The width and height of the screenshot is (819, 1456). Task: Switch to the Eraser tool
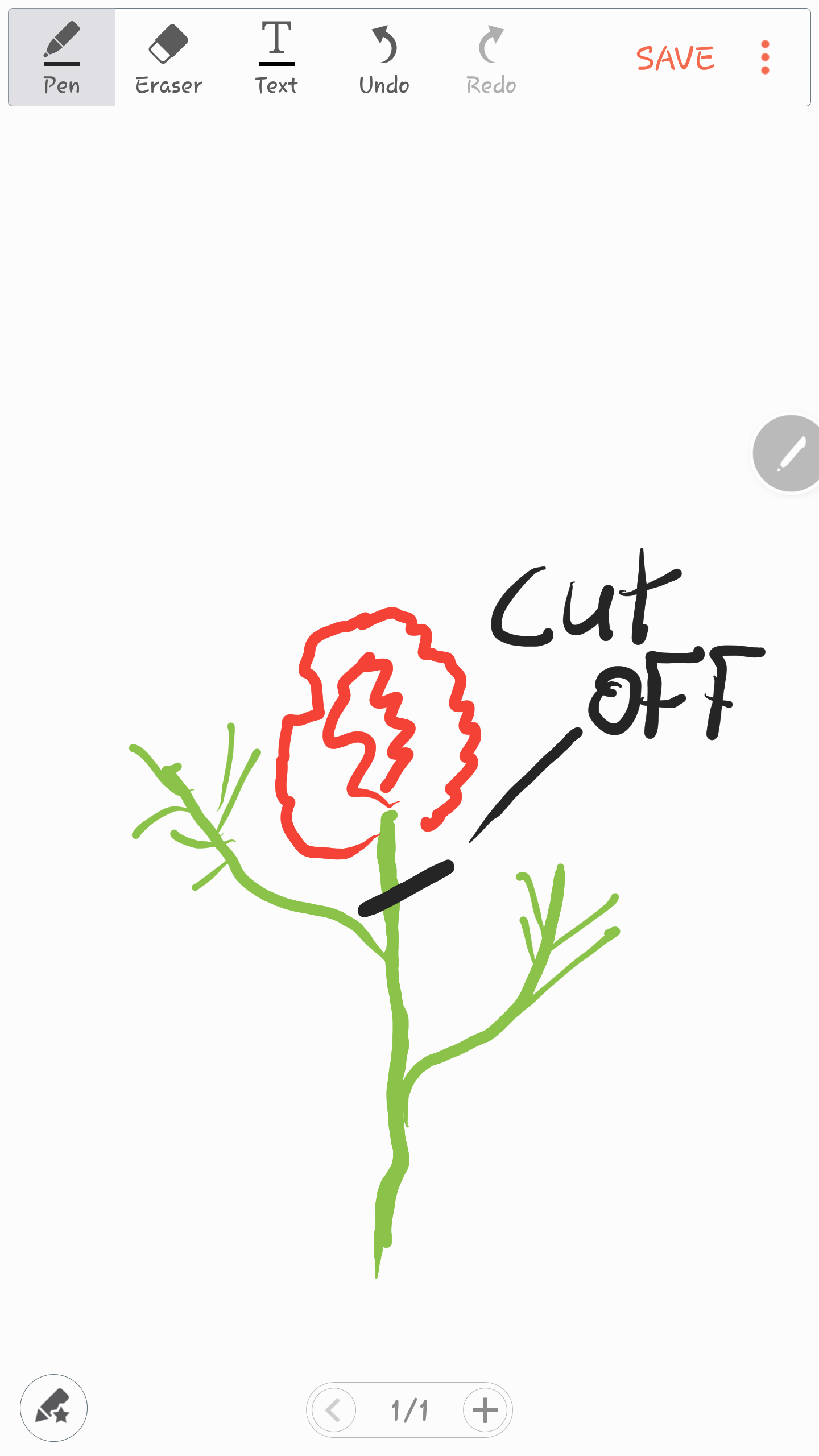168,57
